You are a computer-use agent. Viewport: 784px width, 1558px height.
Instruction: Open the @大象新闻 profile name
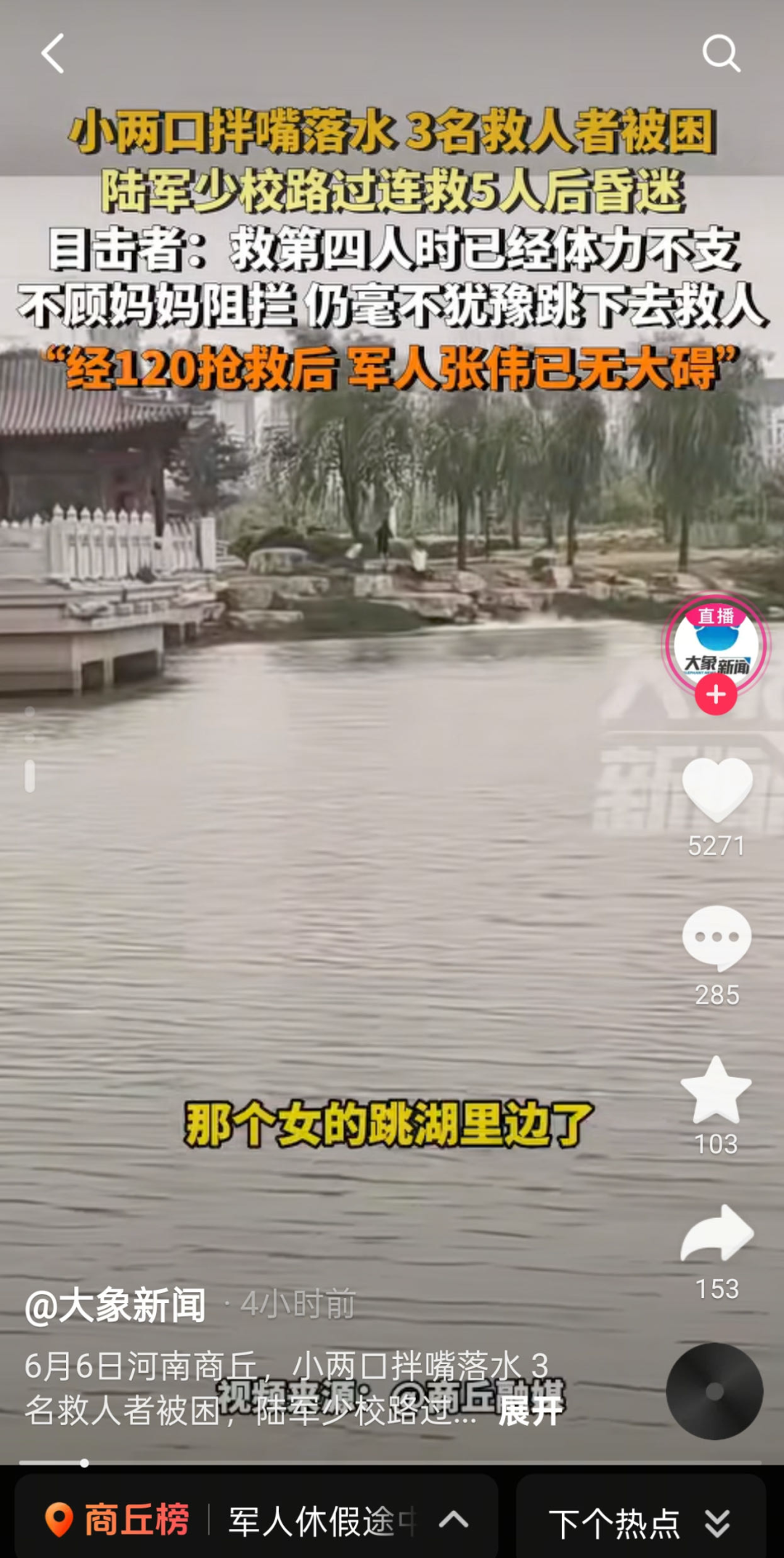[x=116, y=1305]
